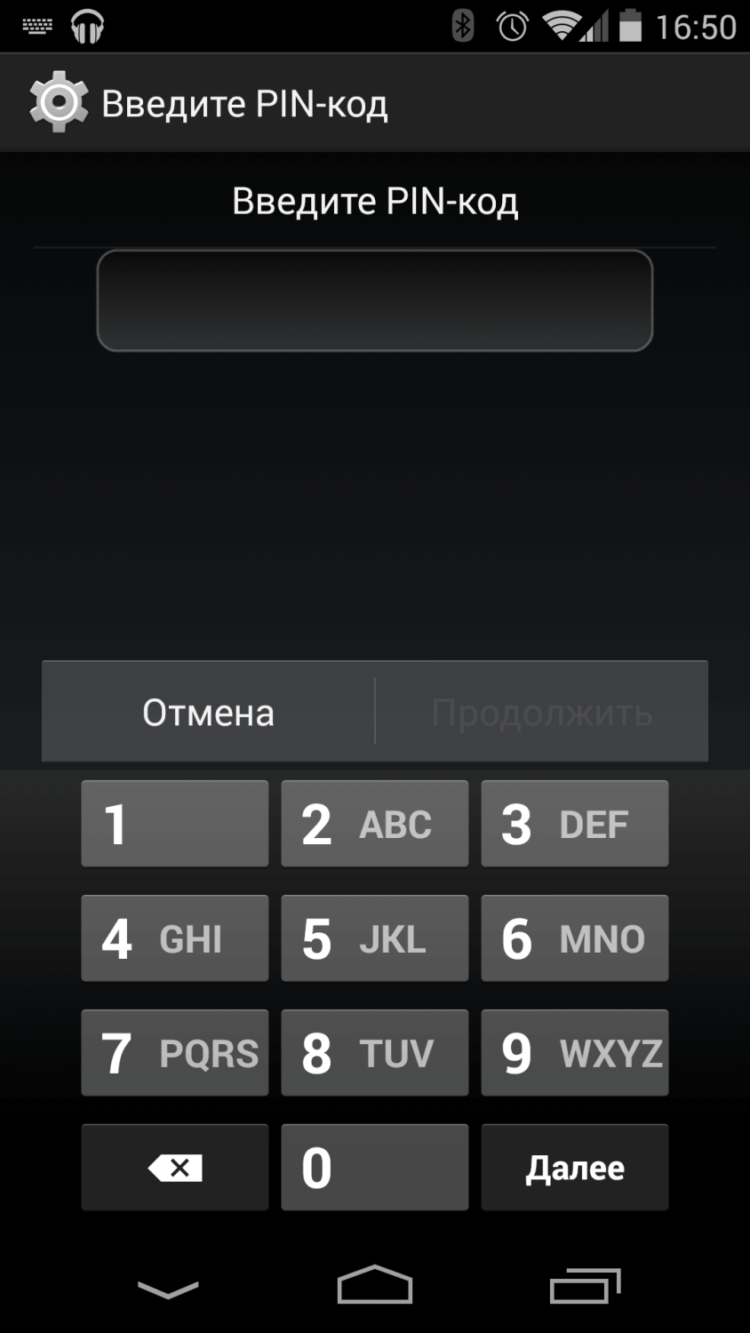Confirm with the Далее key
Screen dimensions: 750x1333
[x=574, y=1167]
